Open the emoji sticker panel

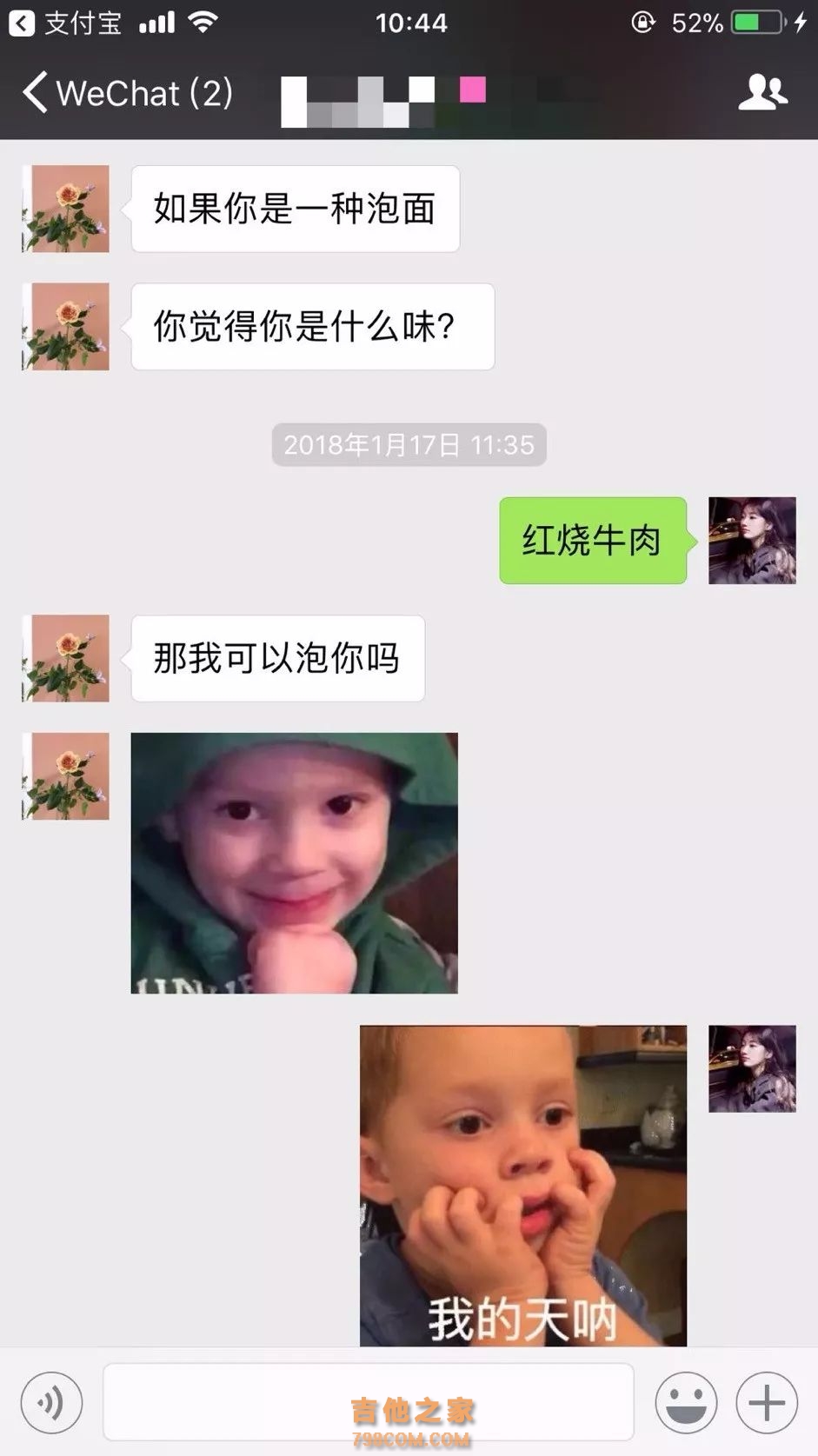point(686,1402)
